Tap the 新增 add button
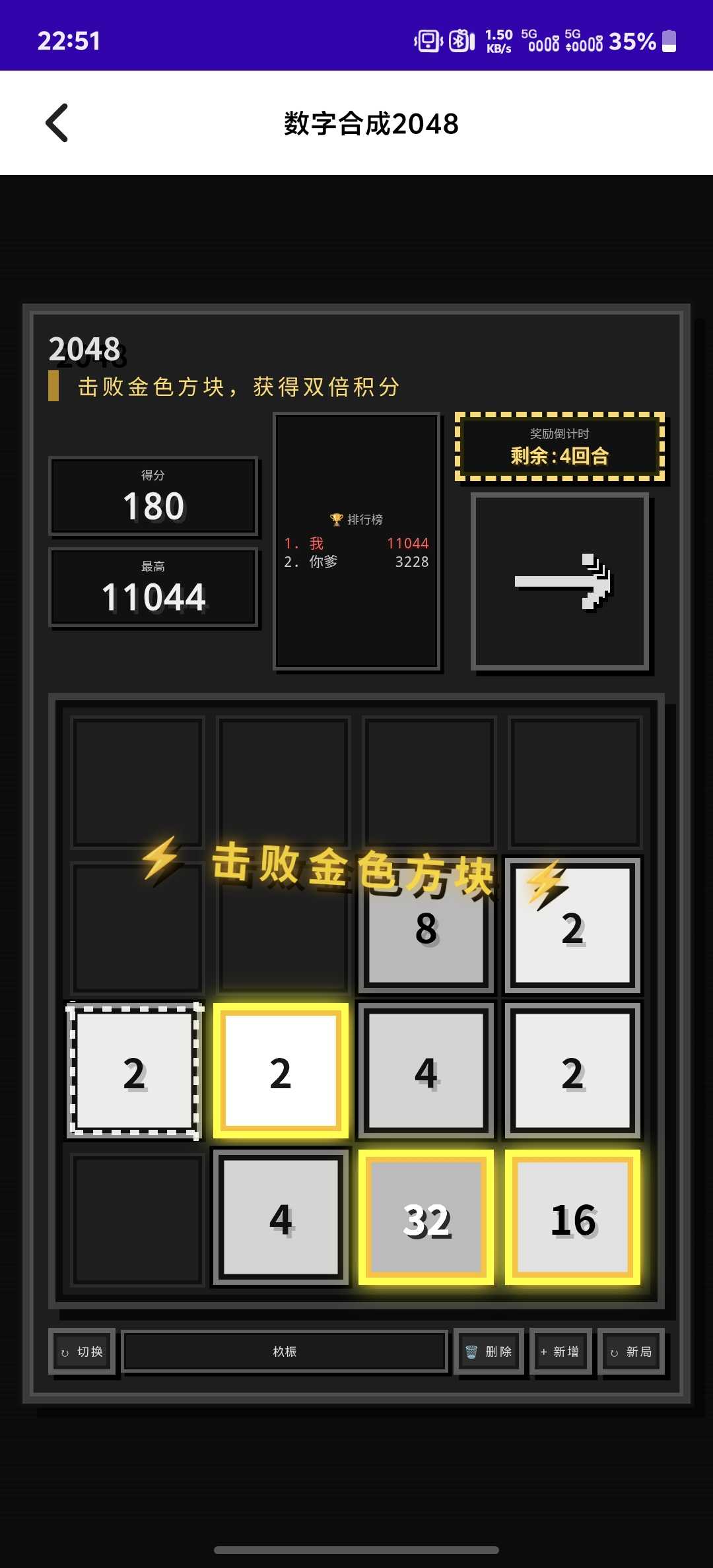The image size is (713, 1568). point(560,1352)
